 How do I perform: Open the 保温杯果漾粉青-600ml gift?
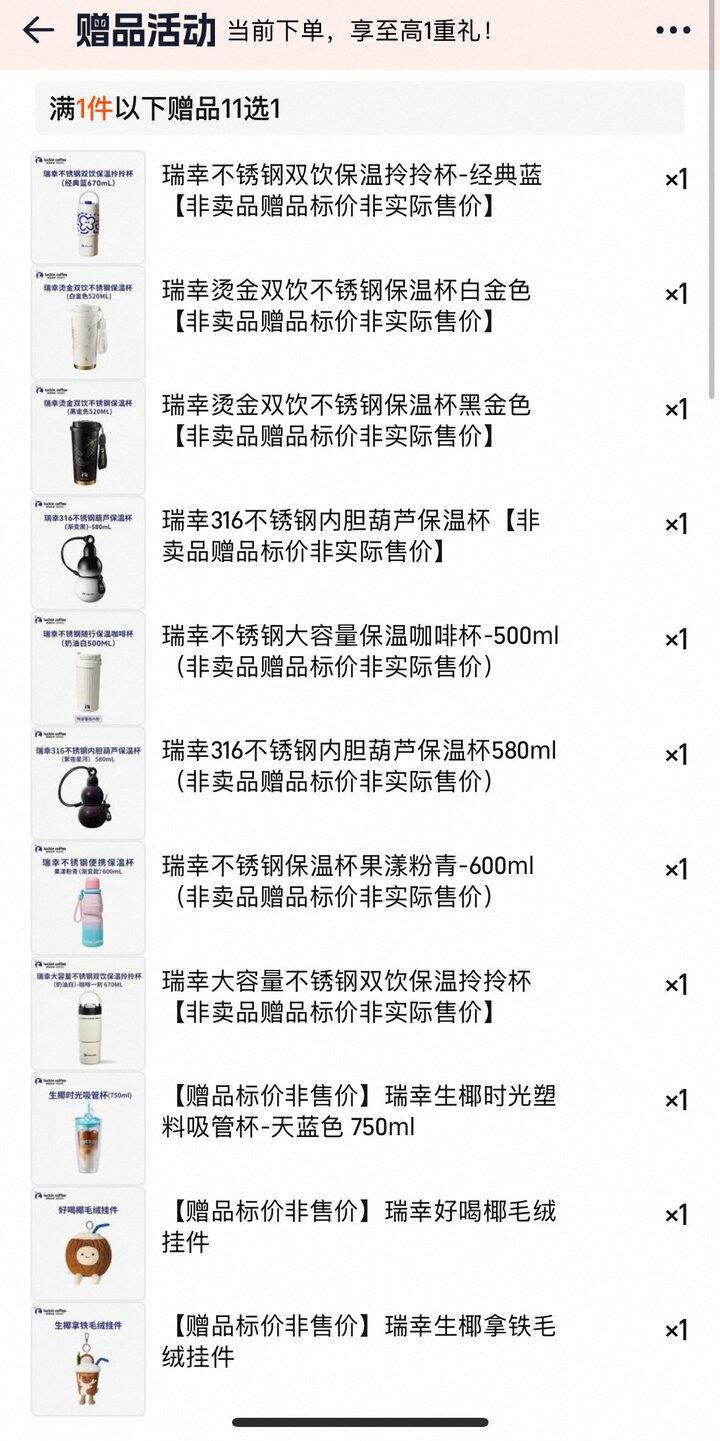[348, 881]
